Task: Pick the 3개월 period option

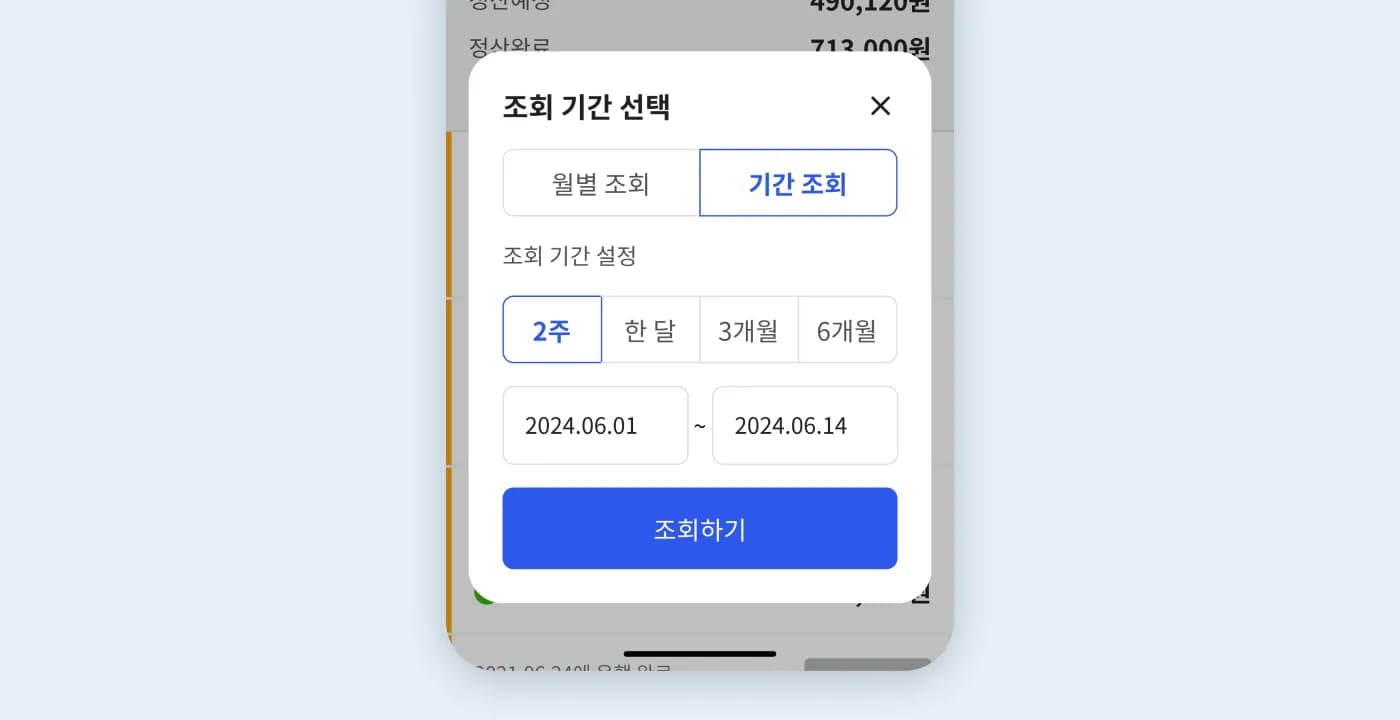Action: coord(748,330)
